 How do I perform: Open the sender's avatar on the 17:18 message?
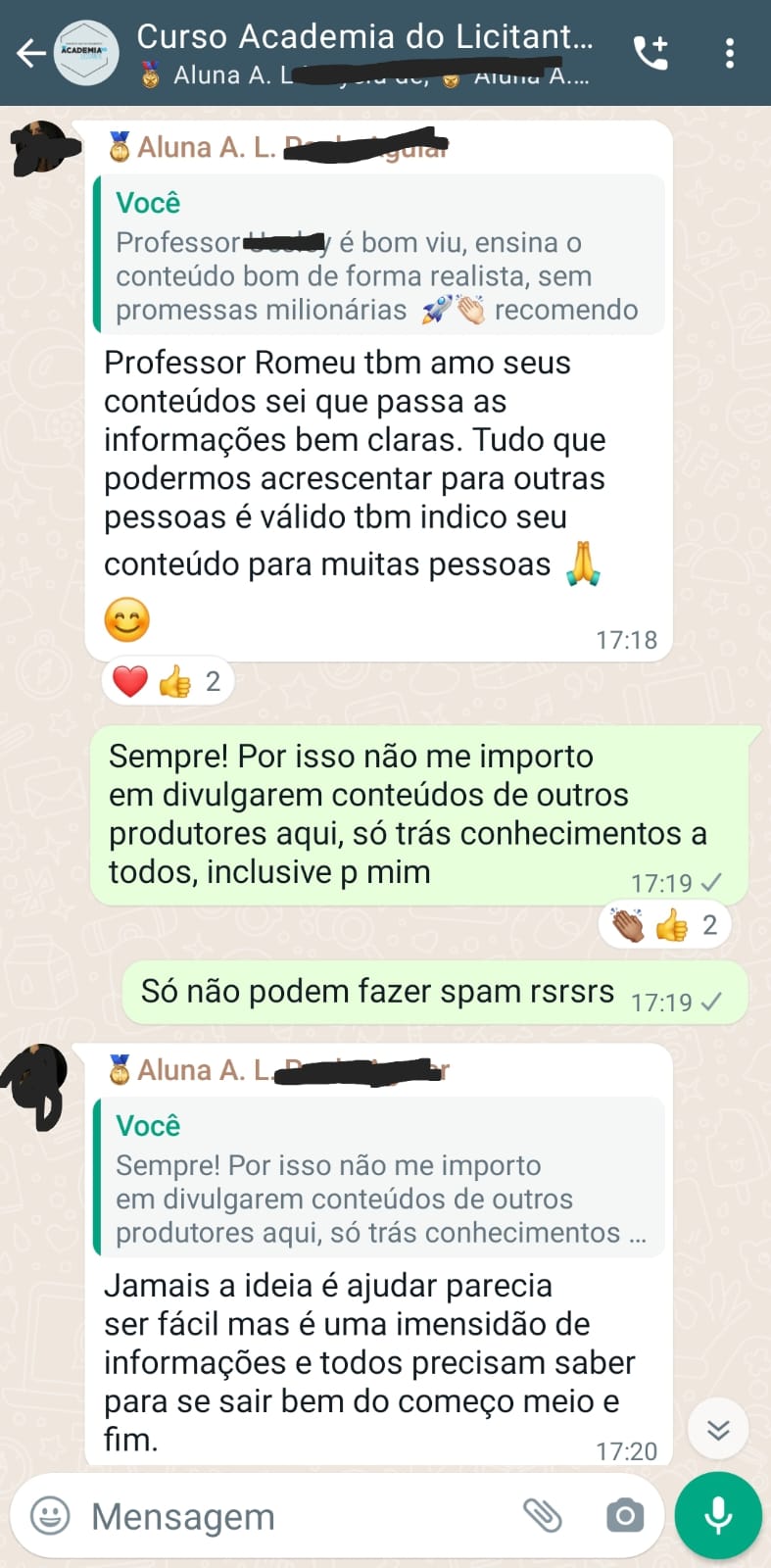pos(43,148)
